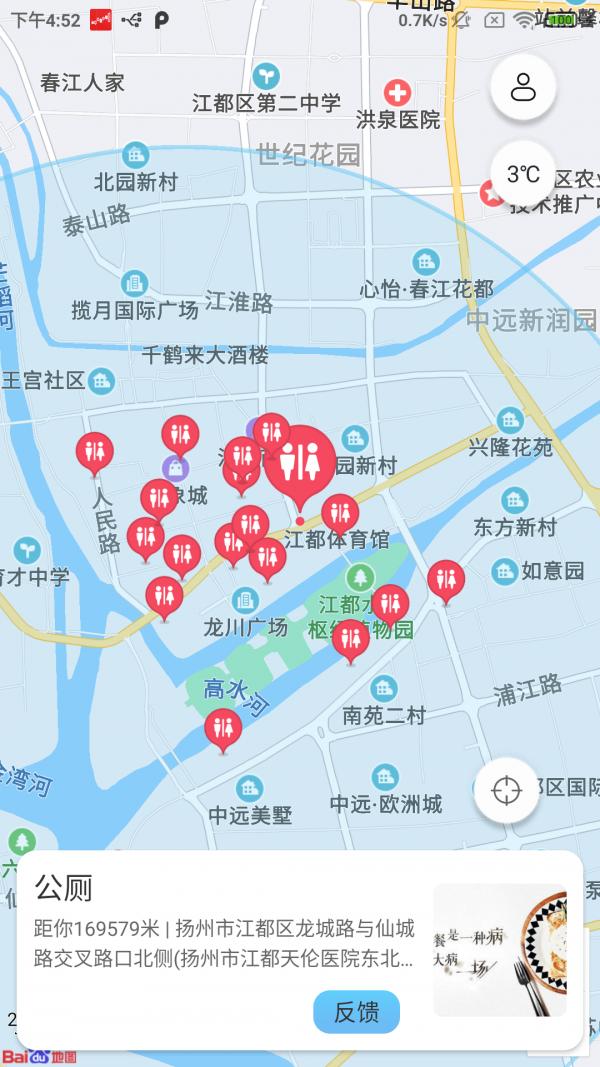Select the toilet marker beside 如意园

pyautogui.click(x=446, y=580)
